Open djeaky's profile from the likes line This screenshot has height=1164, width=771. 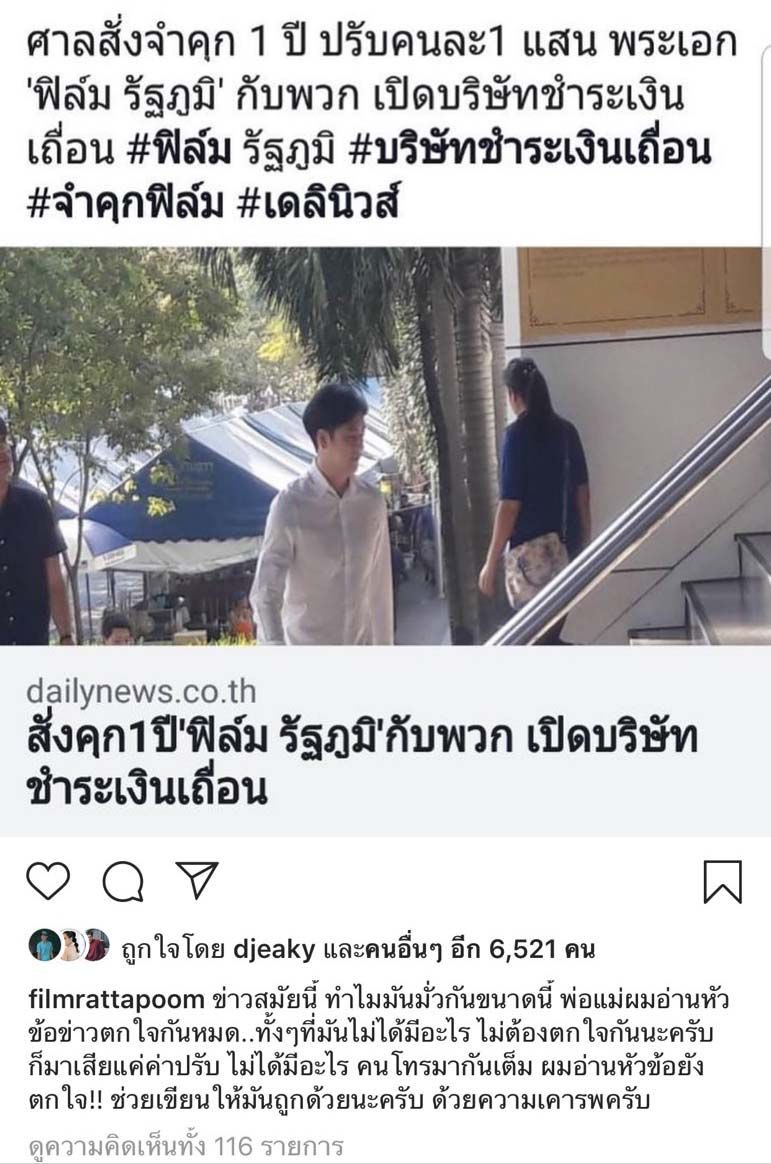pos(274,948)
